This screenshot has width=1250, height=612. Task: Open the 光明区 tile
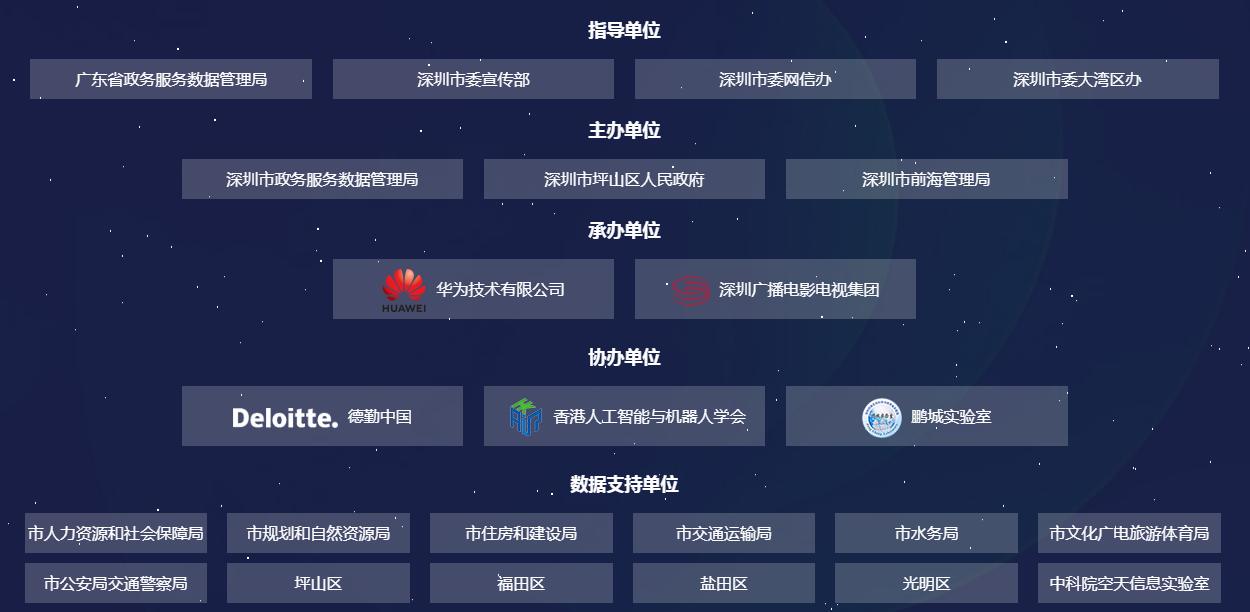(x=926, y=583)
